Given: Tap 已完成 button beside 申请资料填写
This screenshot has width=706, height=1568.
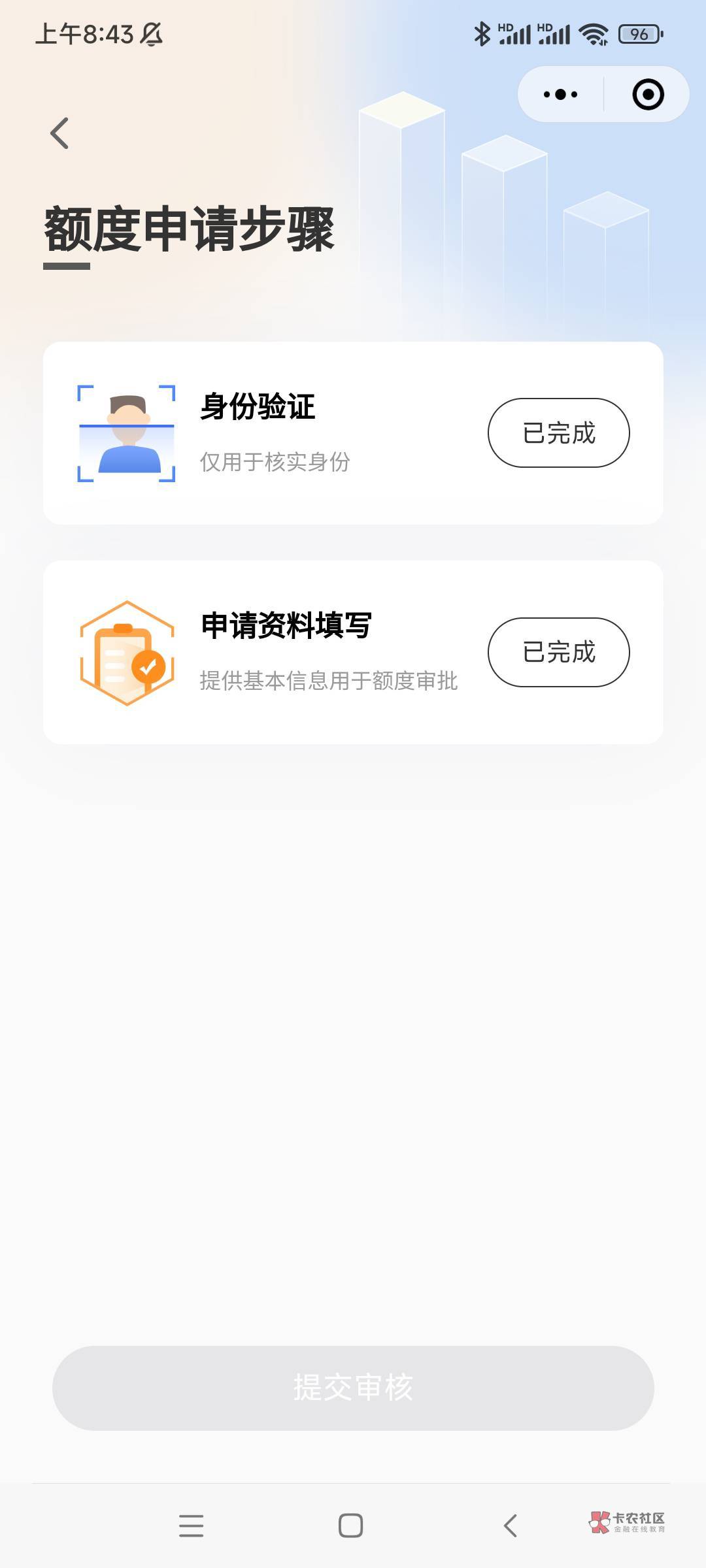Looking at the screenshot, I should [558, 652].
